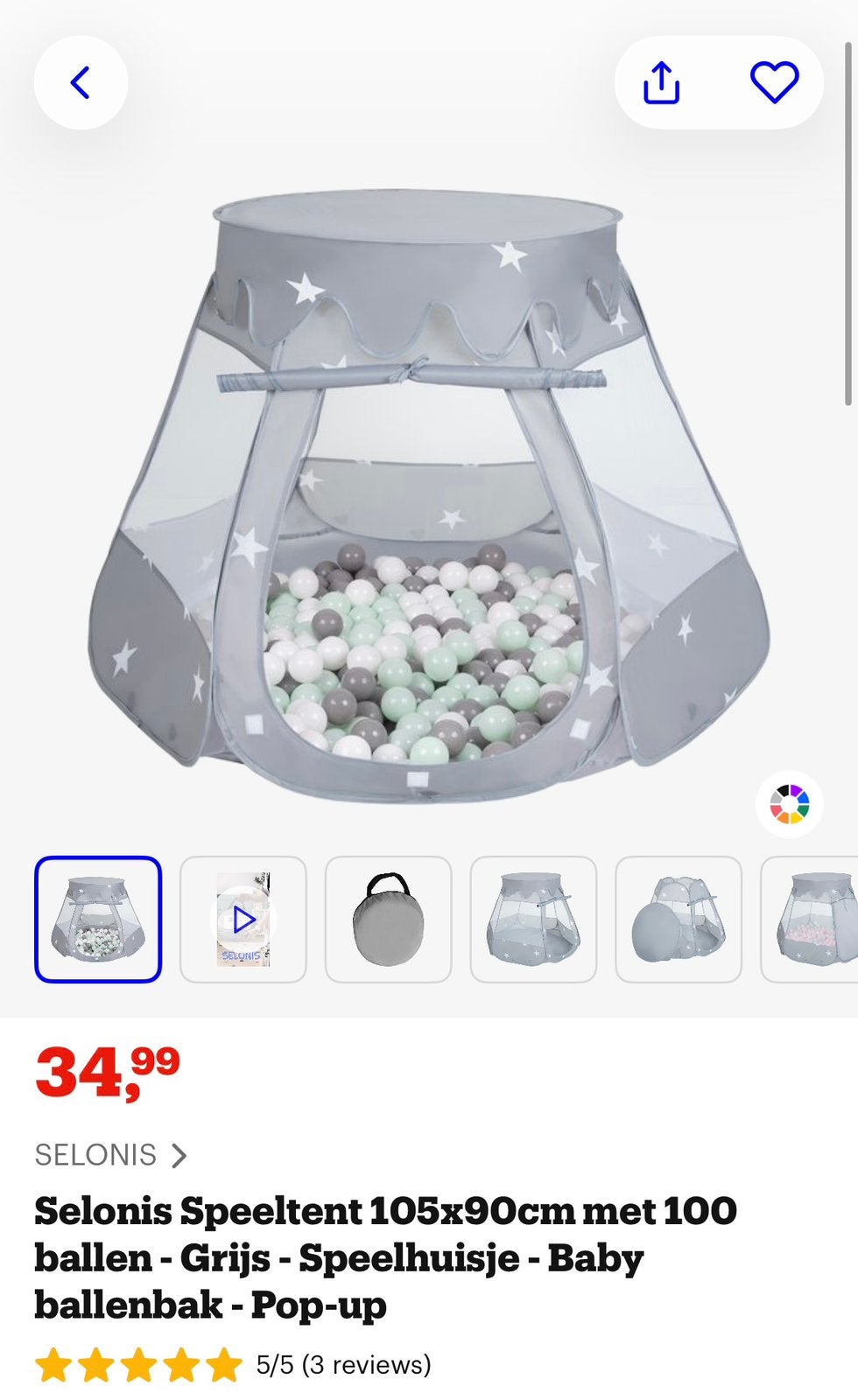
Task: Go back with the arrow button
Action: [x=81, y=83]
